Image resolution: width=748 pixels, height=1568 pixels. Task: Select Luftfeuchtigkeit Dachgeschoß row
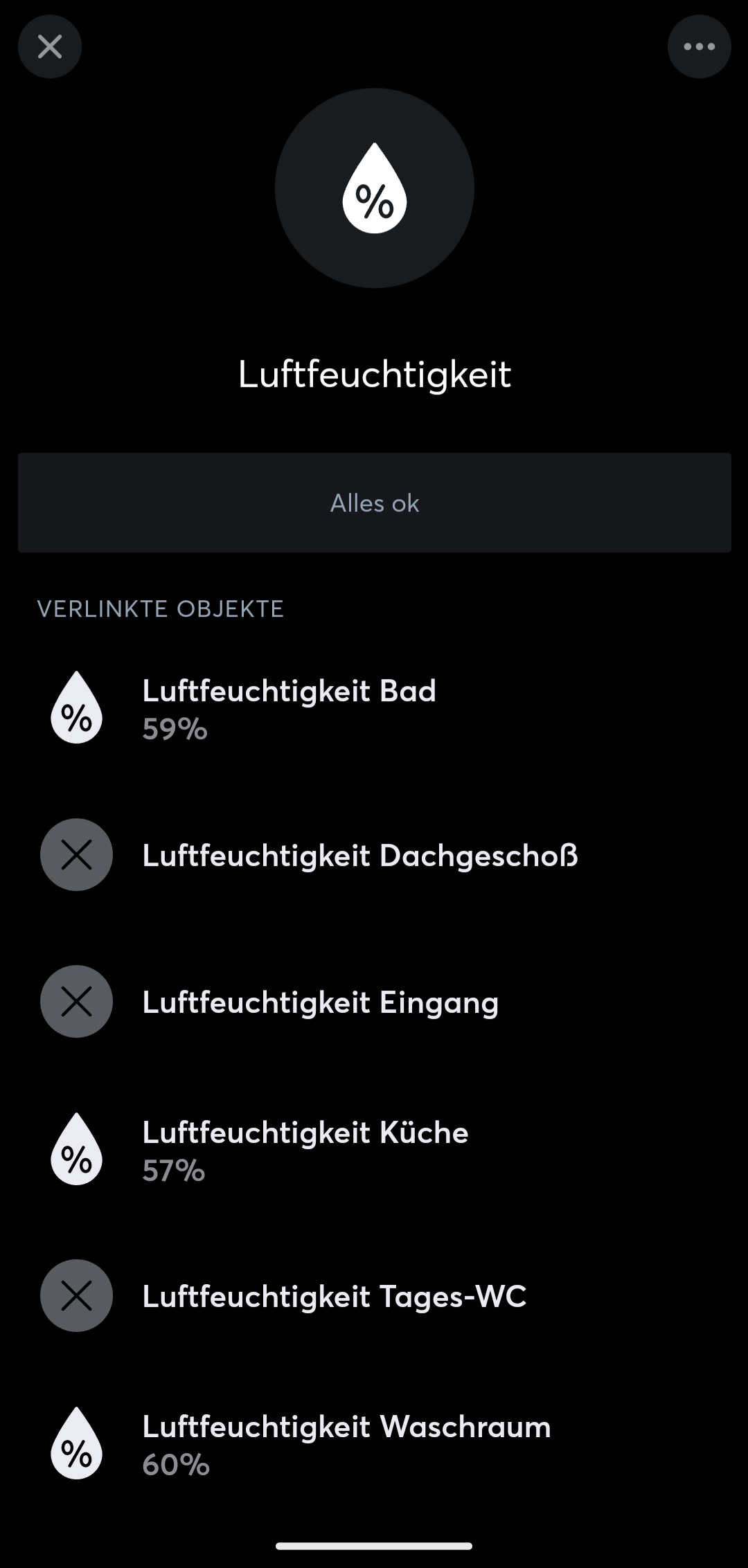coord(360,856)
